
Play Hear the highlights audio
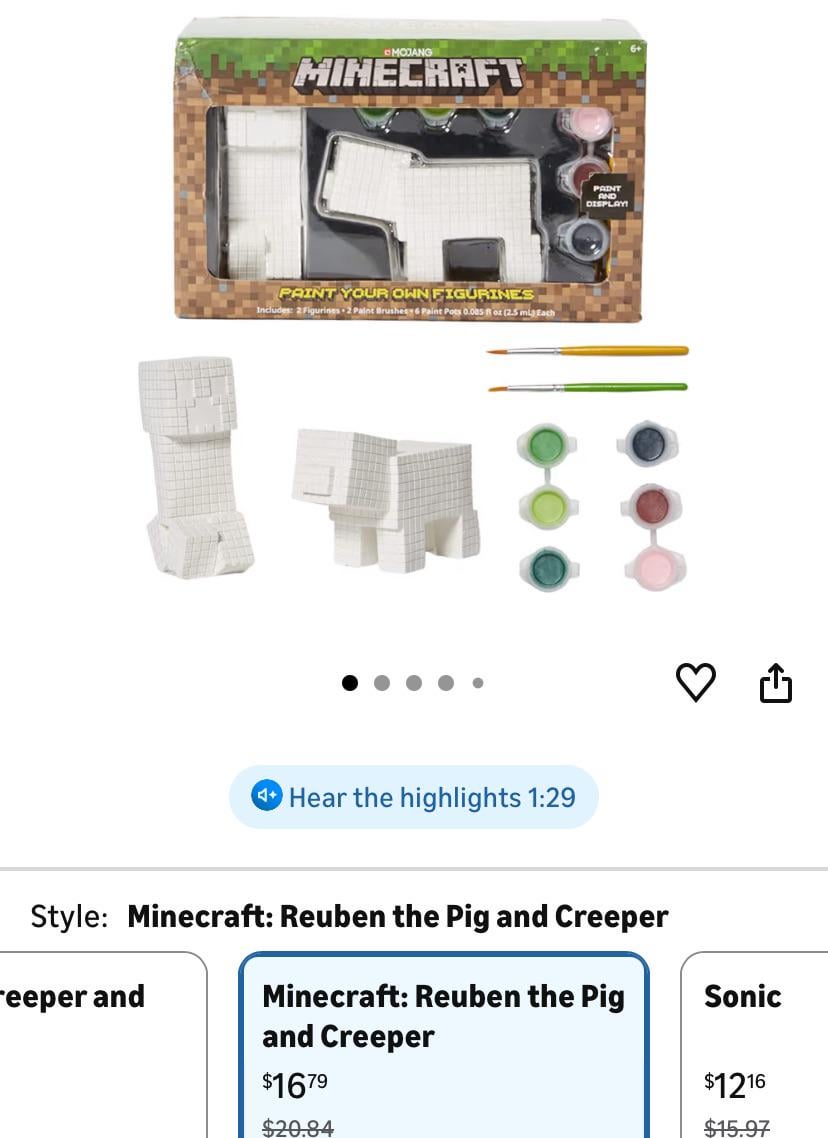coord(413,797)
